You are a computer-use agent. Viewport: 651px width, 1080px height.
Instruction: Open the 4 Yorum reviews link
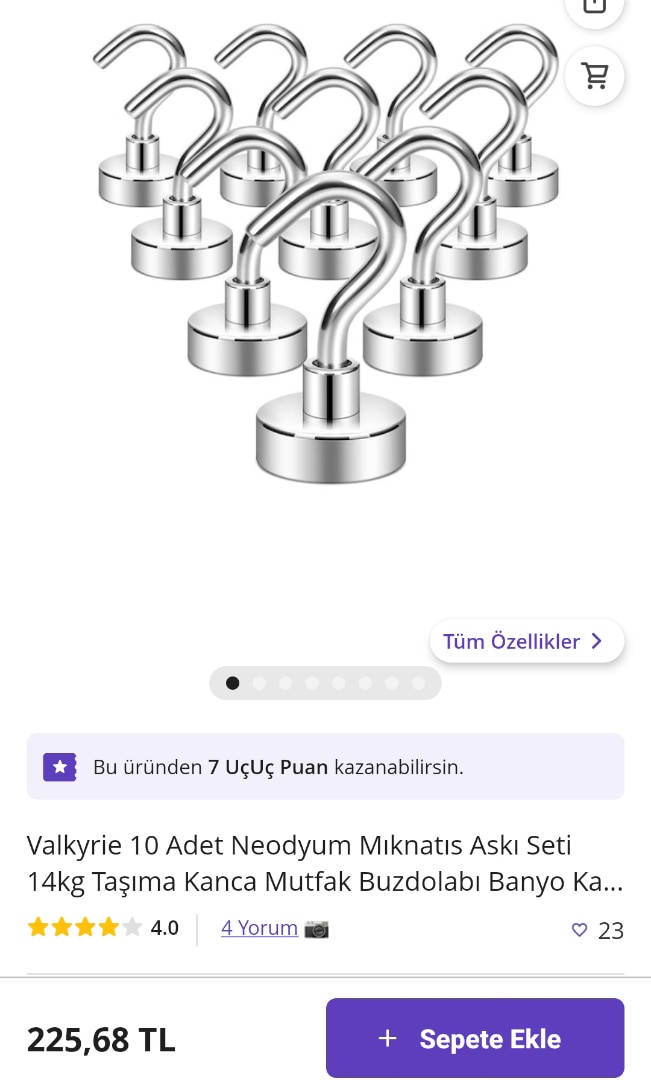[x=259, y=928]
